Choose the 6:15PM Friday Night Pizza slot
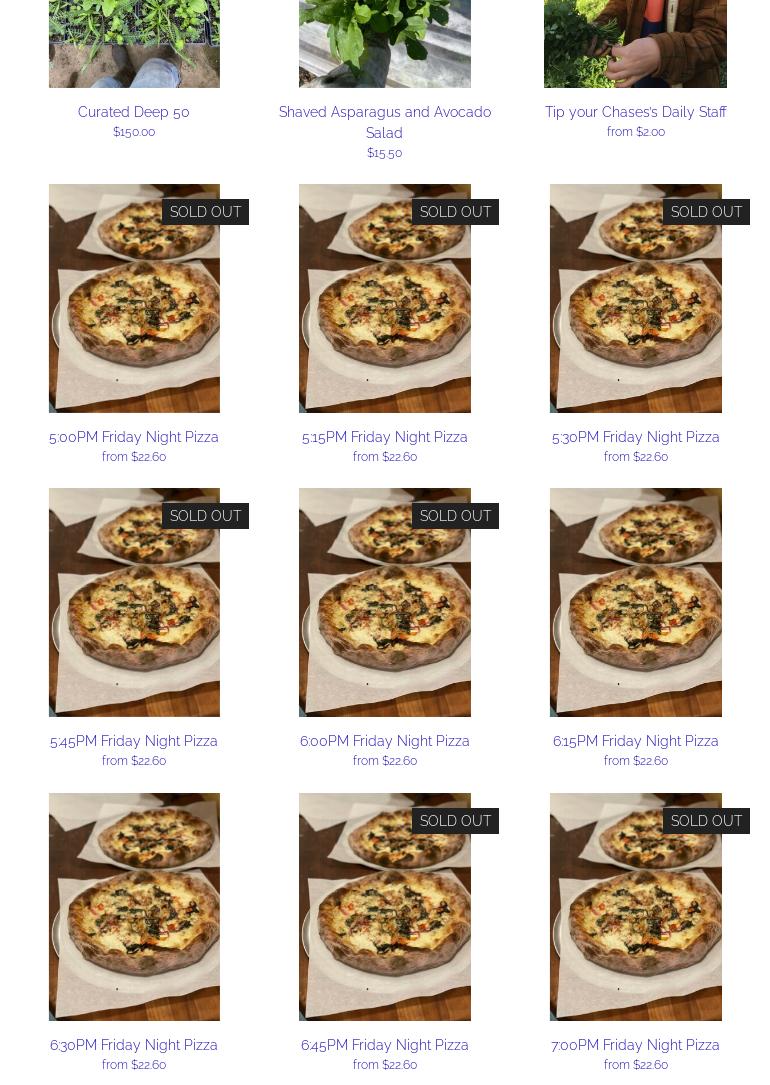The image size is (770, 1085). click(x=635, y=741)
